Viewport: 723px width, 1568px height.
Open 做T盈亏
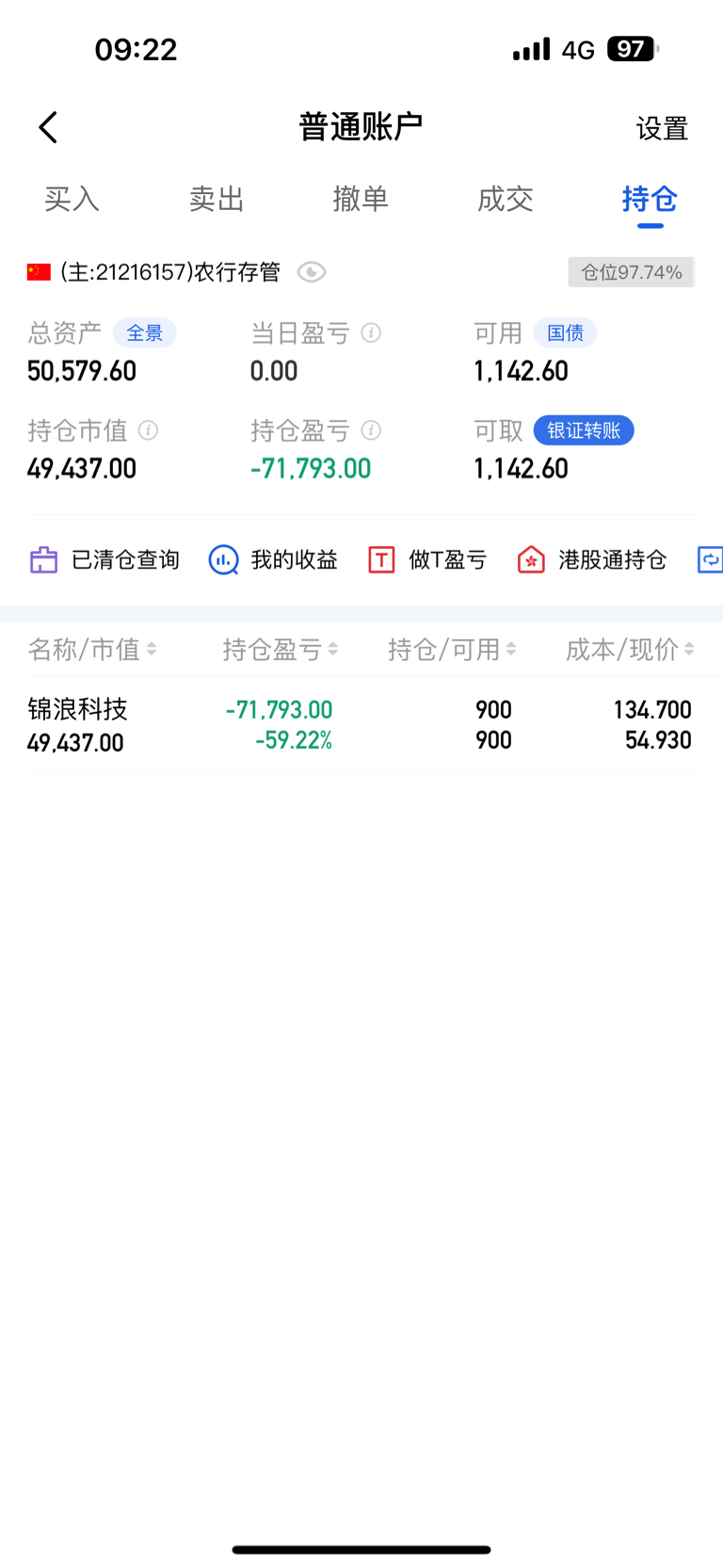[x=427, y=560]
